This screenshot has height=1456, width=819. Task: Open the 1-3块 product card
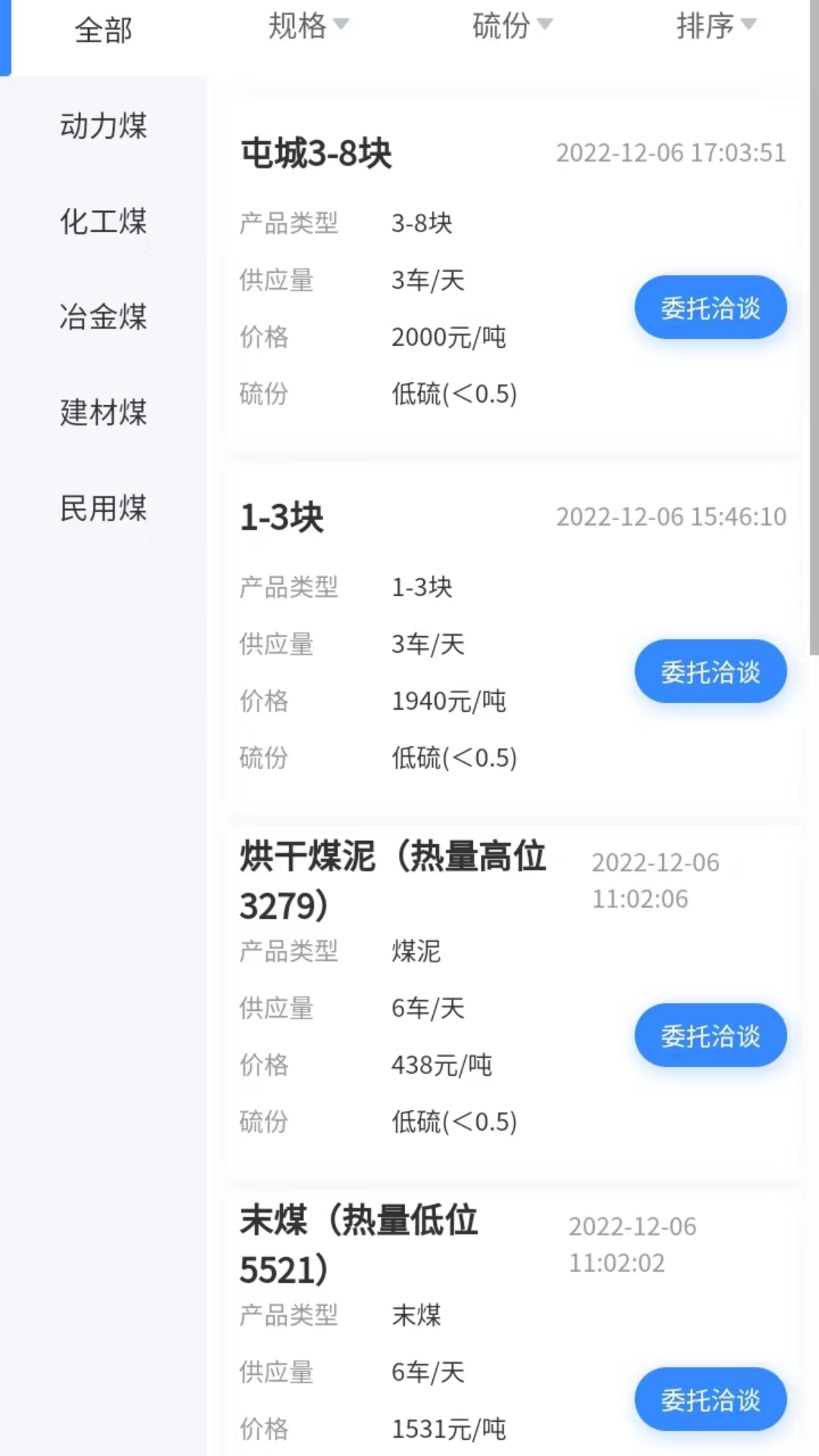coord(282,518)
